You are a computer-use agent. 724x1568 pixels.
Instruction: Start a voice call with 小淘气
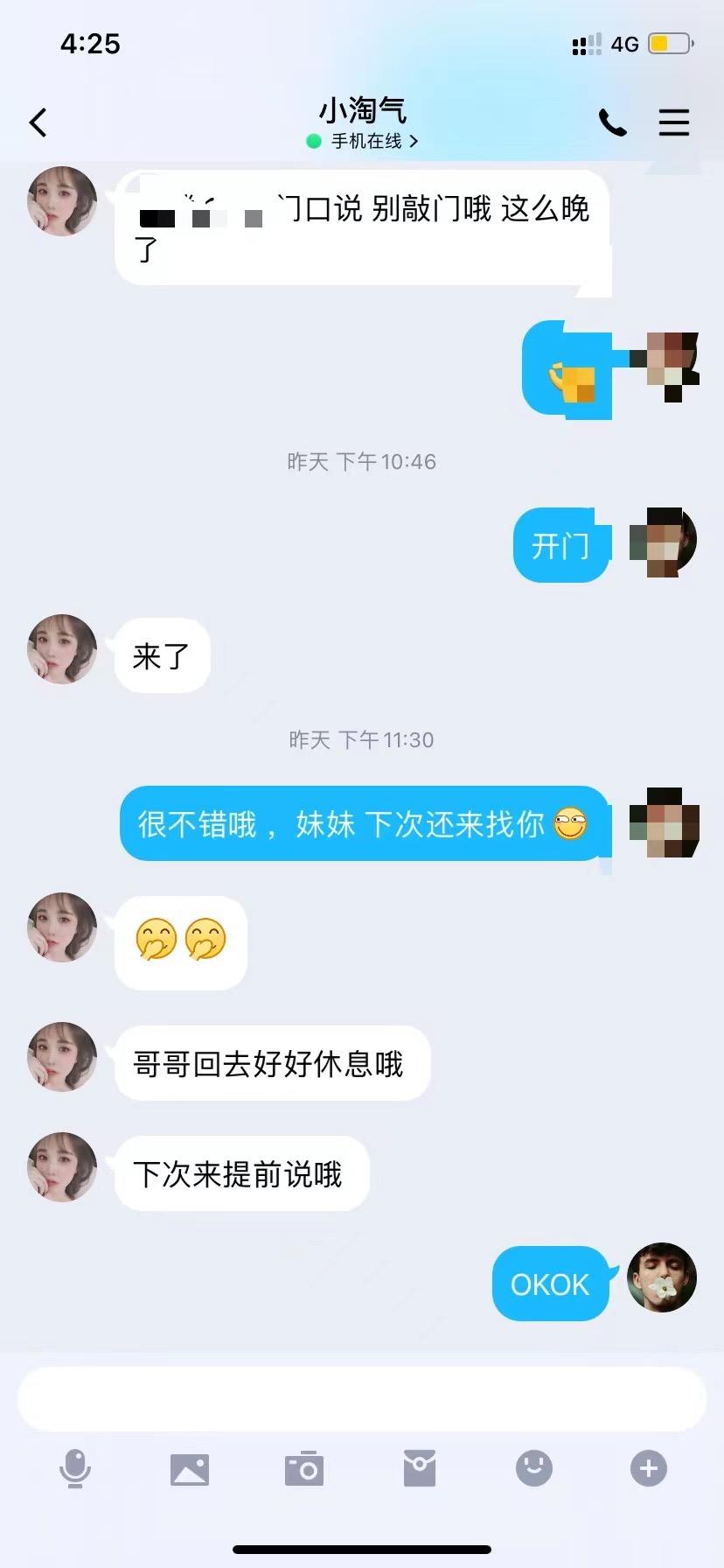(612, 122)
